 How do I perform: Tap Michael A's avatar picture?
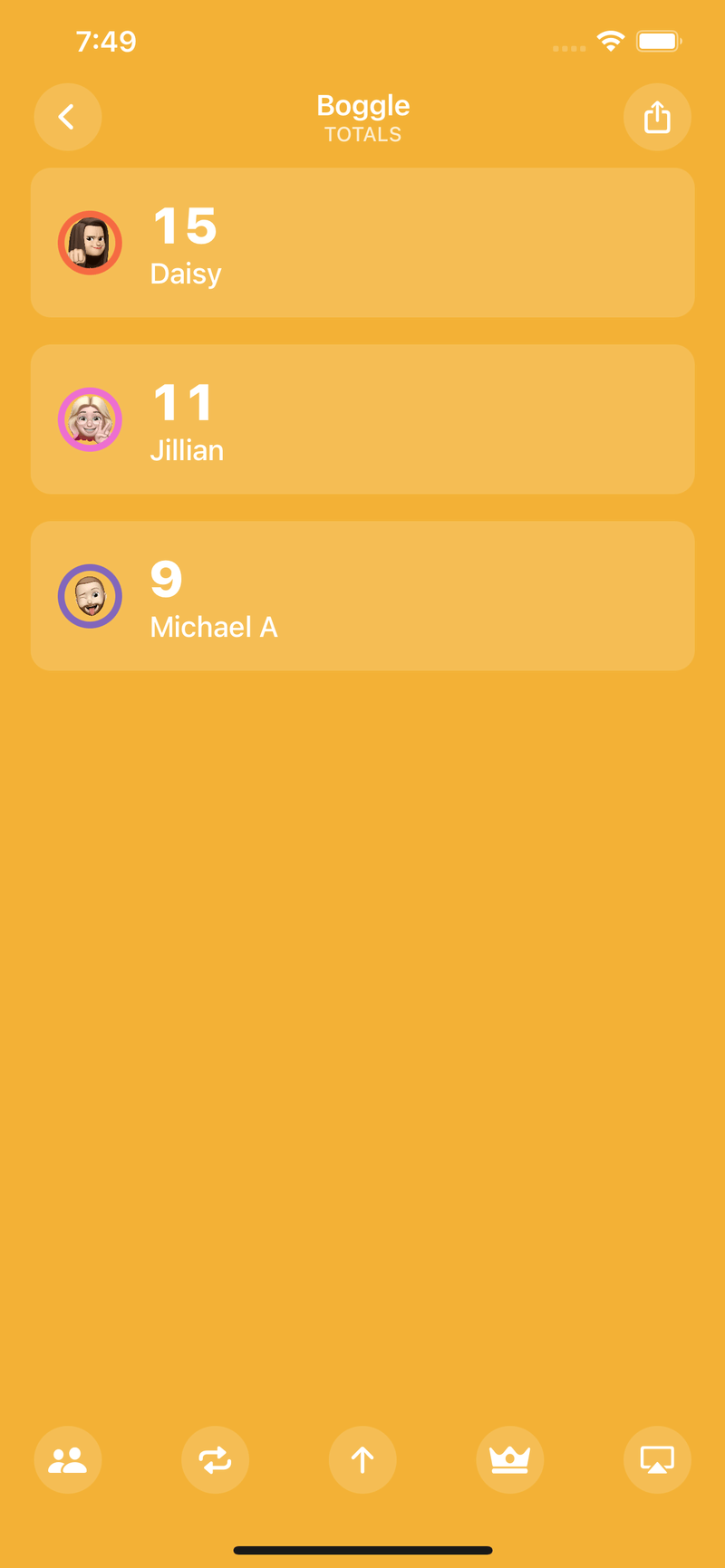click(90, 595)
